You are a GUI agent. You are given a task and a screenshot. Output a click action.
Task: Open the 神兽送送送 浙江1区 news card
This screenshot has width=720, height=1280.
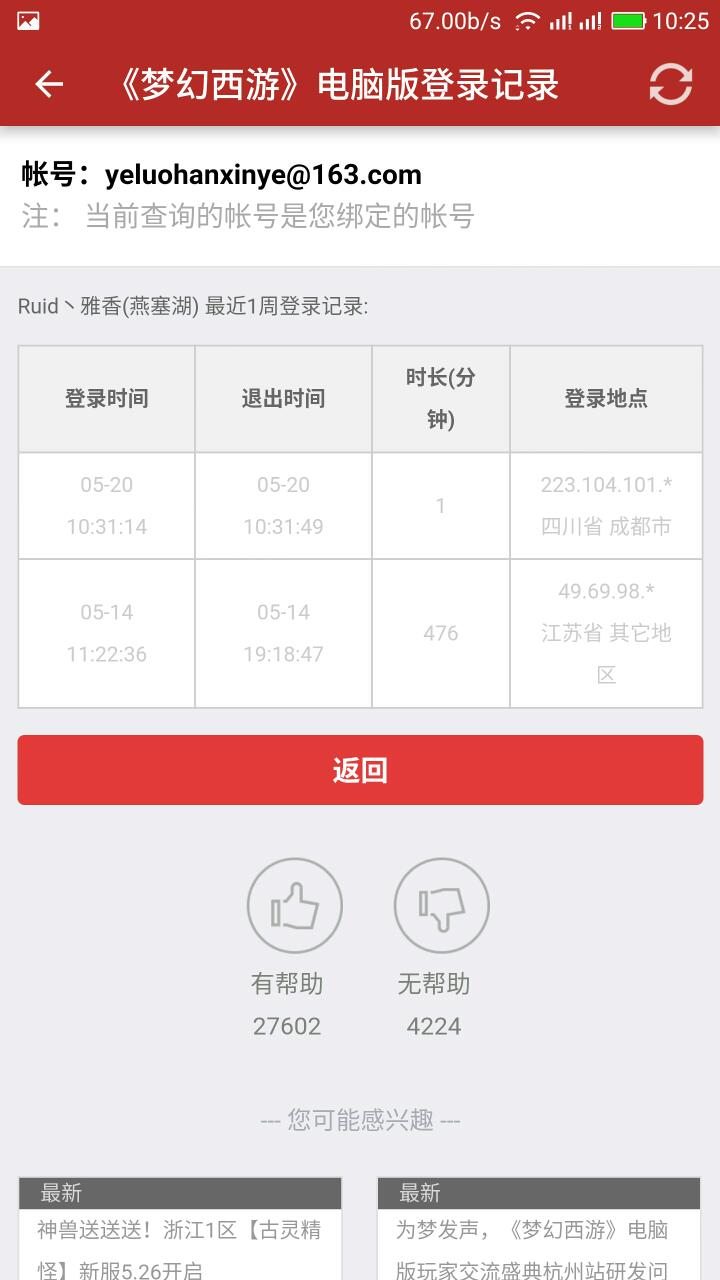click(x=180, y=1240)
